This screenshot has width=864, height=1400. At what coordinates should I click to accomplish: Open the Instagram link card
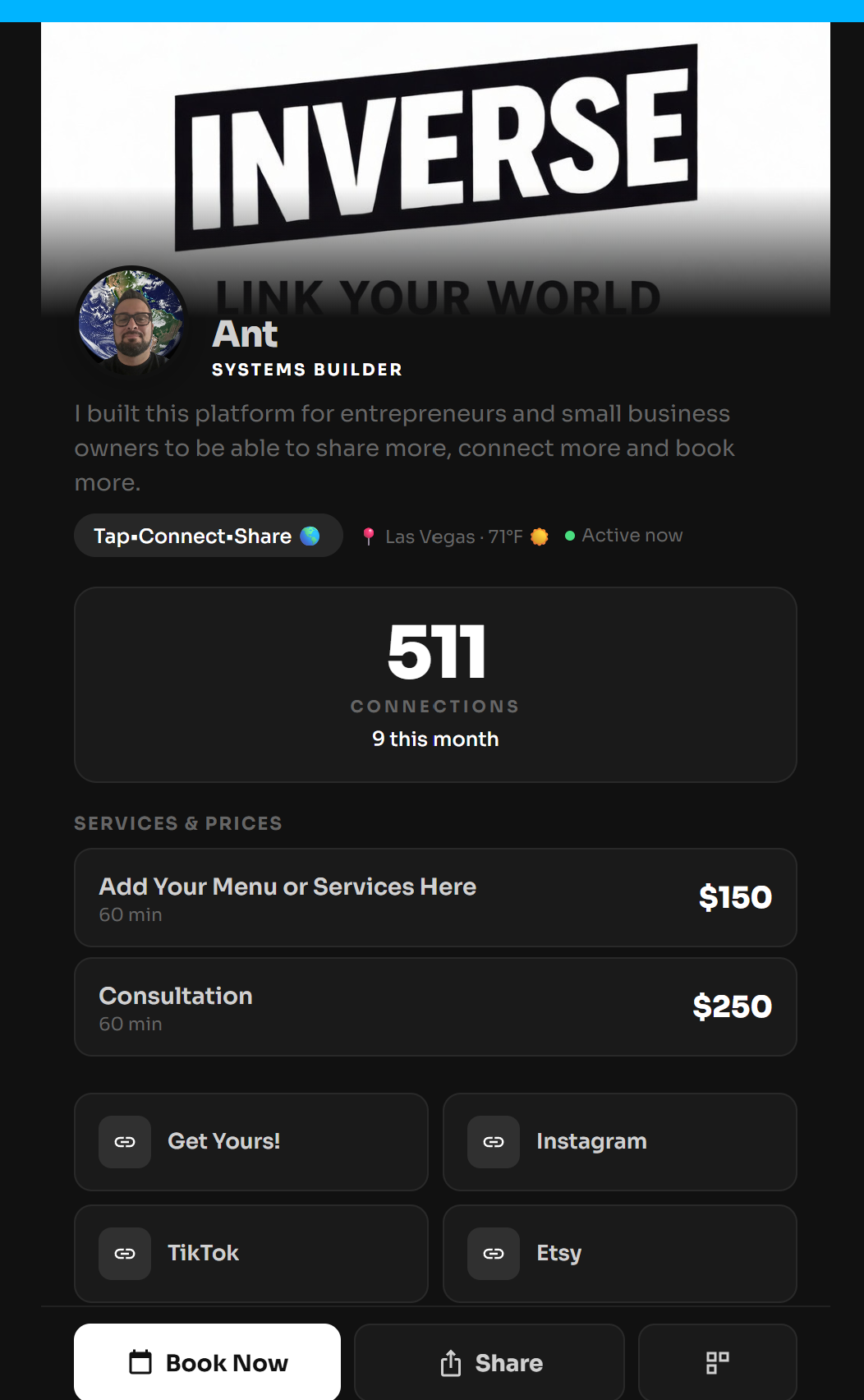[x=619, y=1141]
